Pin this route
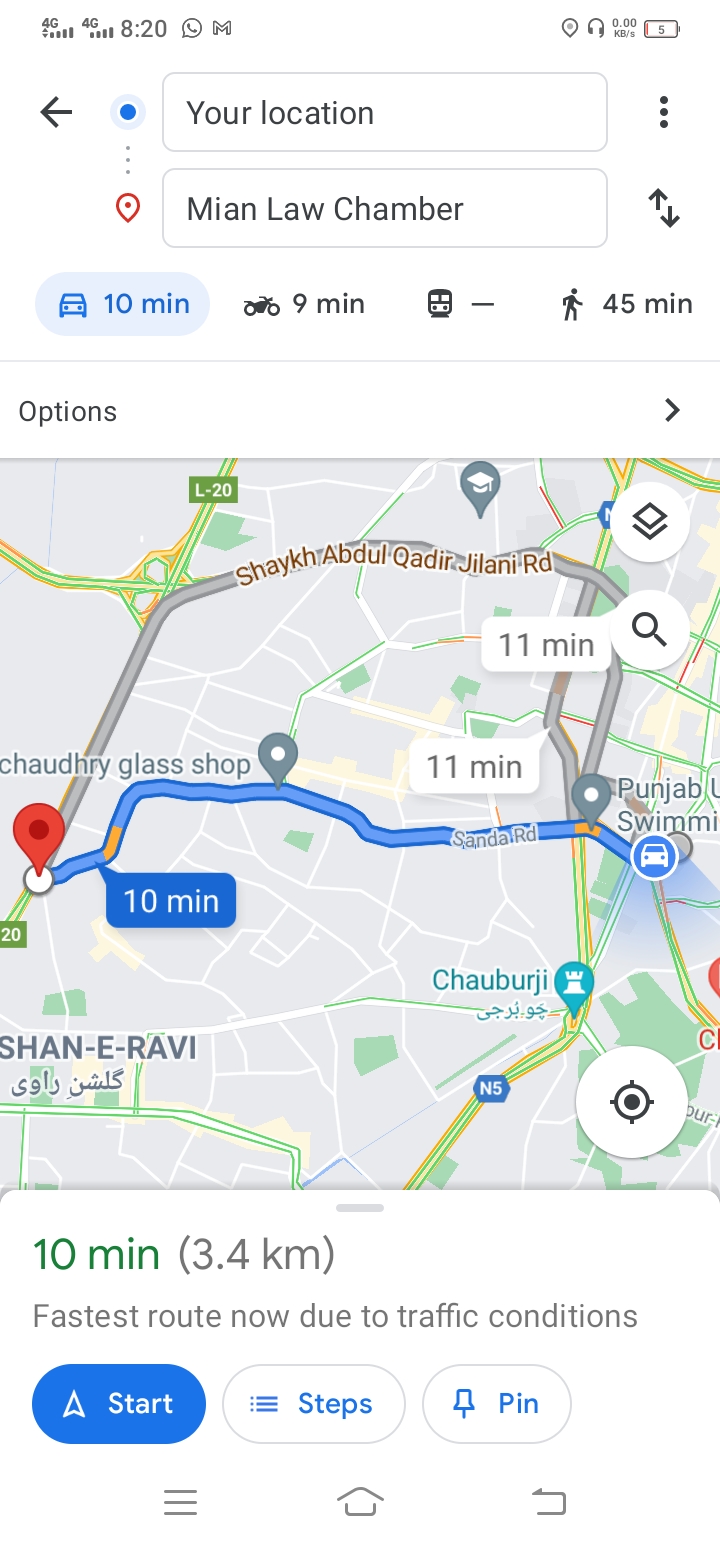The height and width of the screenshot is (1544, 720). (x=497, y=1404)
